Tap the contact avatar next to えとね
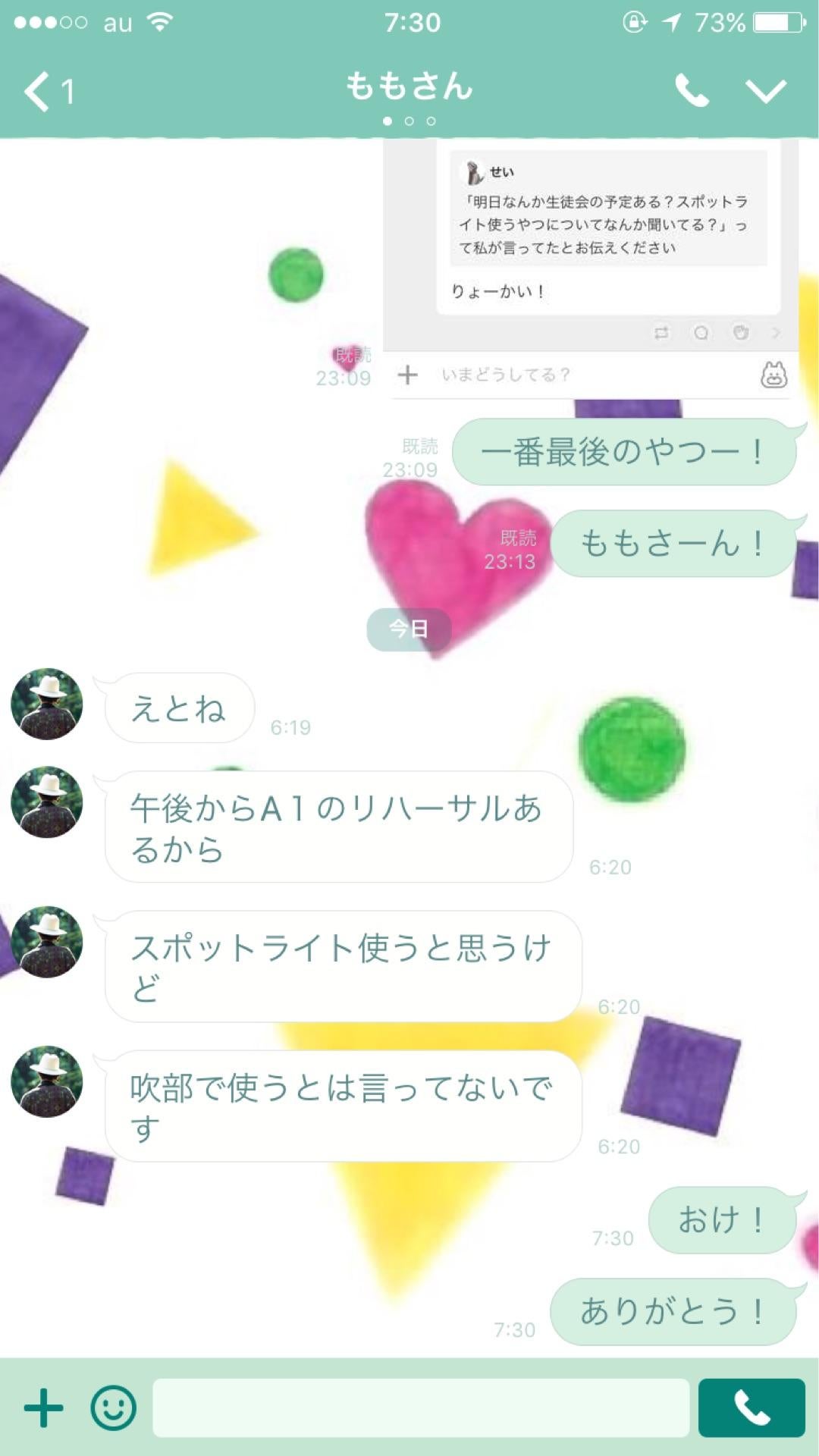819x1456 pixels. (x=49, y=703)
